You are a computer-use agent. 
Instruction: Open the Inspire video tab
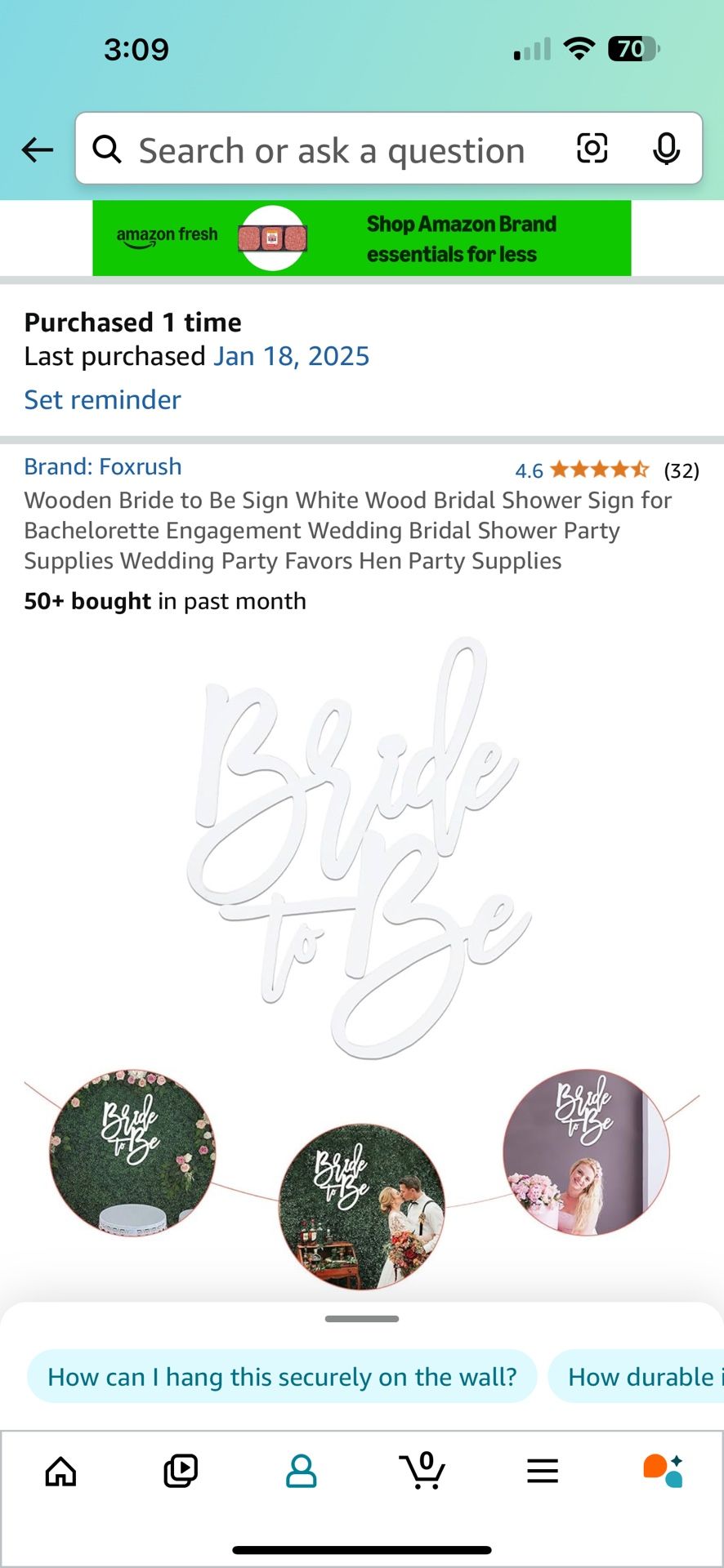point(181,1471)
